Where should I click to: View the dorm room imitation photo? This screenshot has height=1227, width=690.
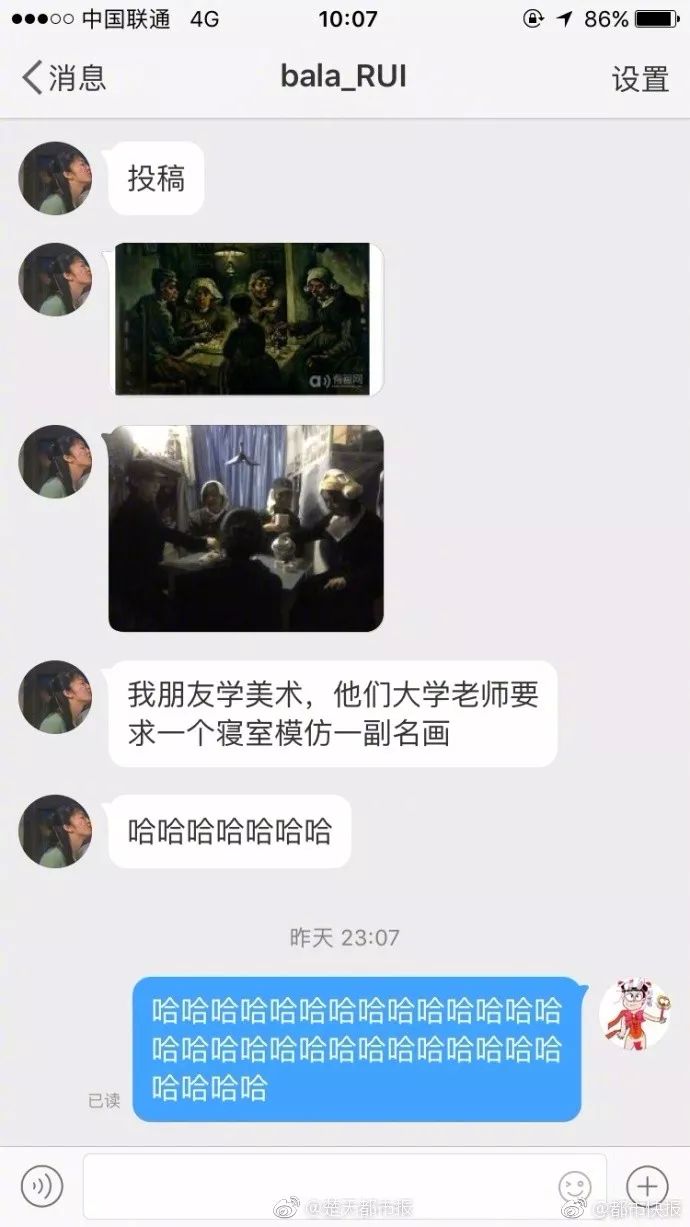(246, 528)
